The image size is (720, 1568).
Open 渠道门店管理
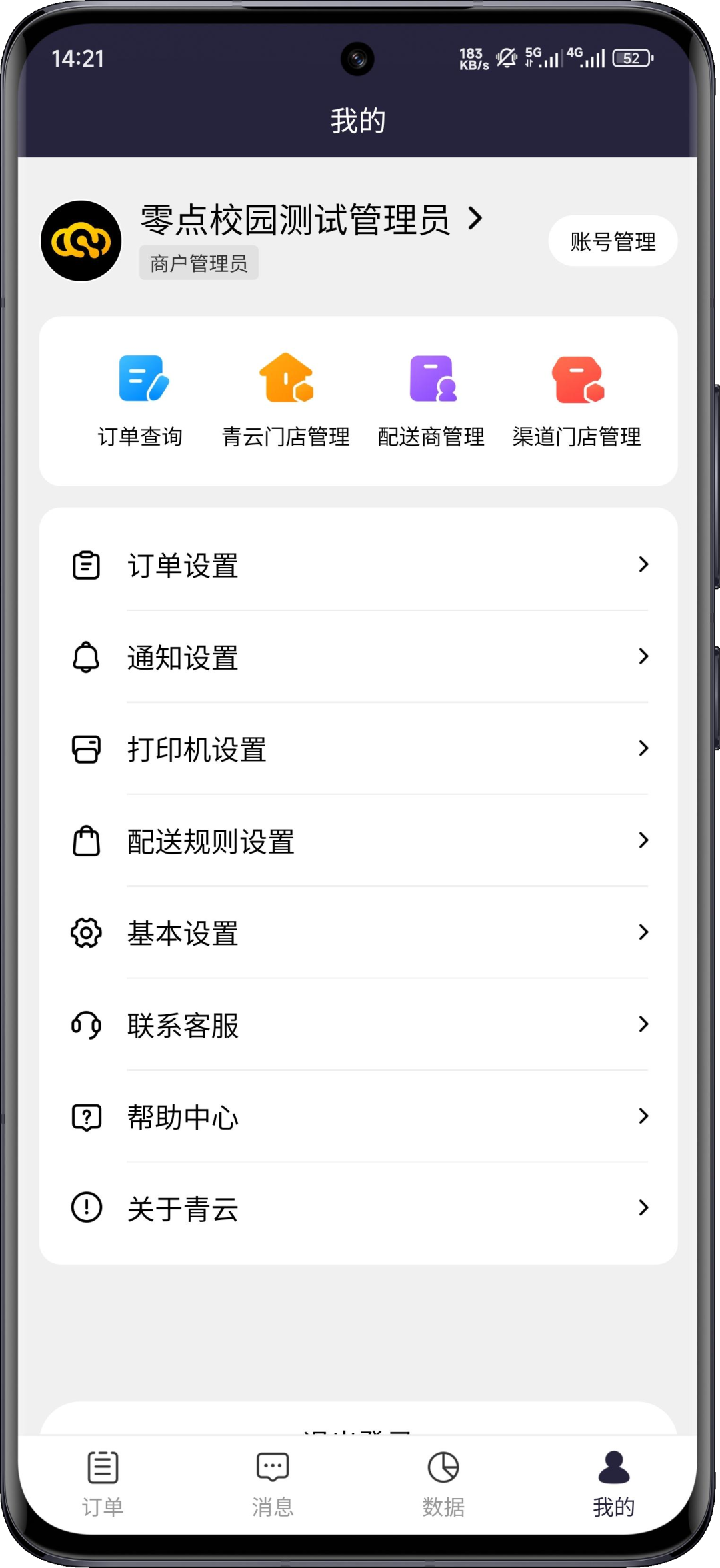point(577,400)
